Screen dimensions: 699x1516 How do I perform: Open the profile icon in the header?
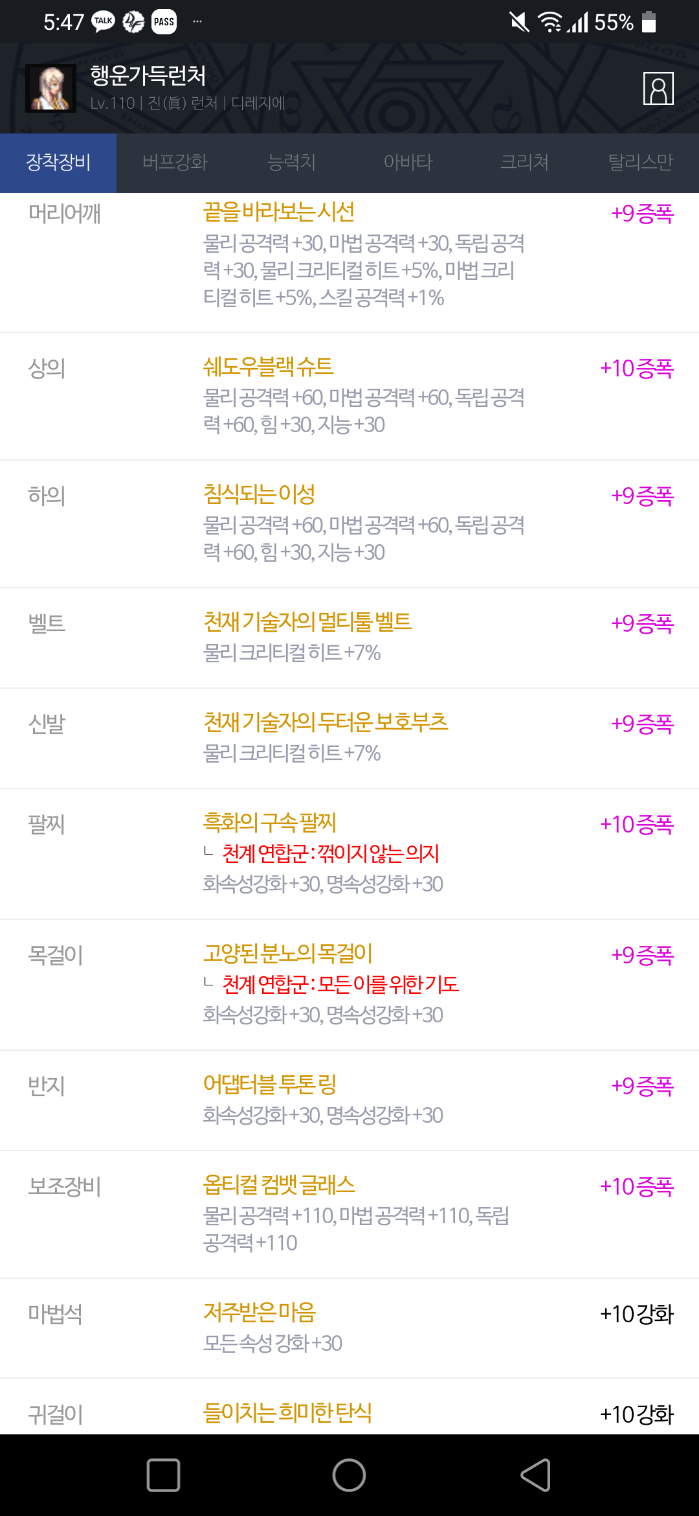(x=658, y=88)
